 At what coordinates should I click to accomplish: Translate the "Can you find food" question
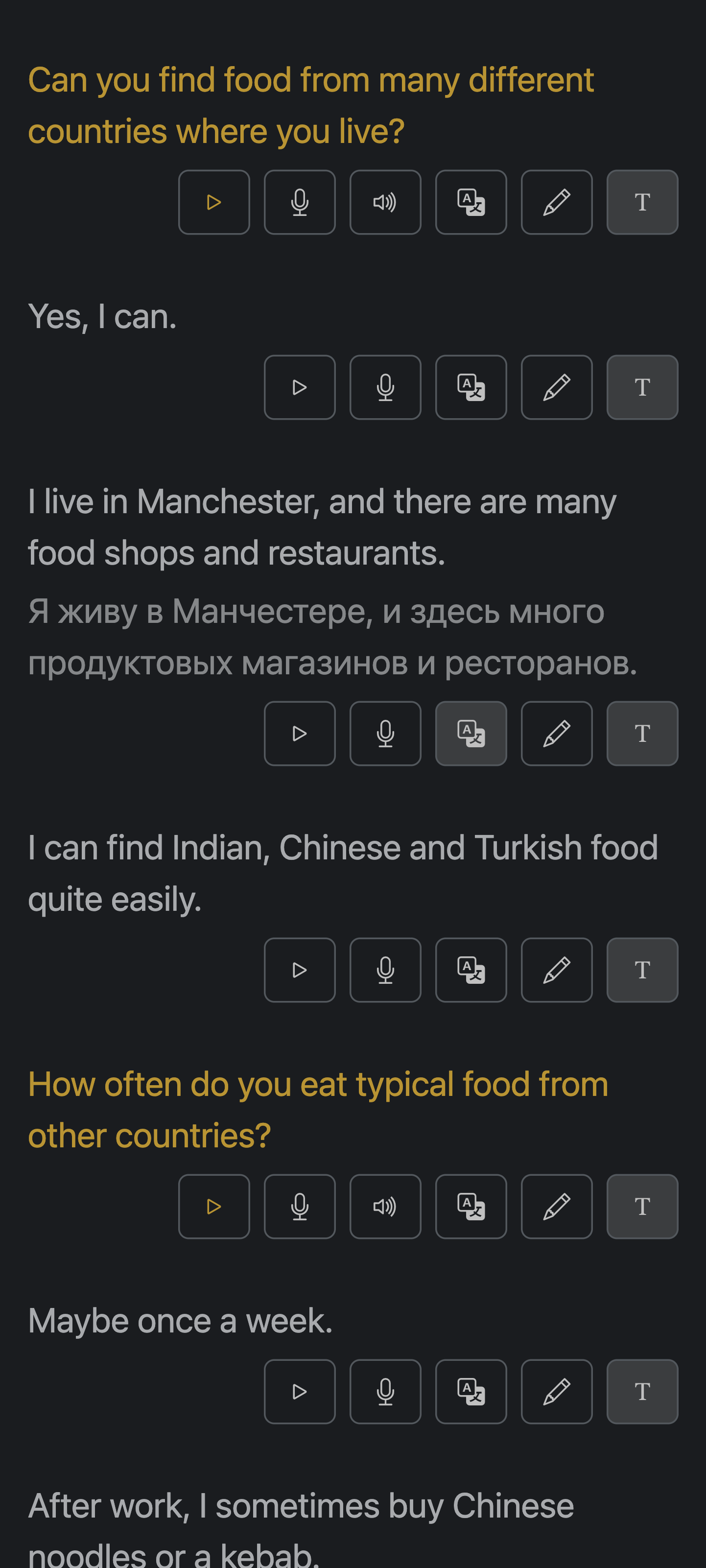tap(471, 202)
